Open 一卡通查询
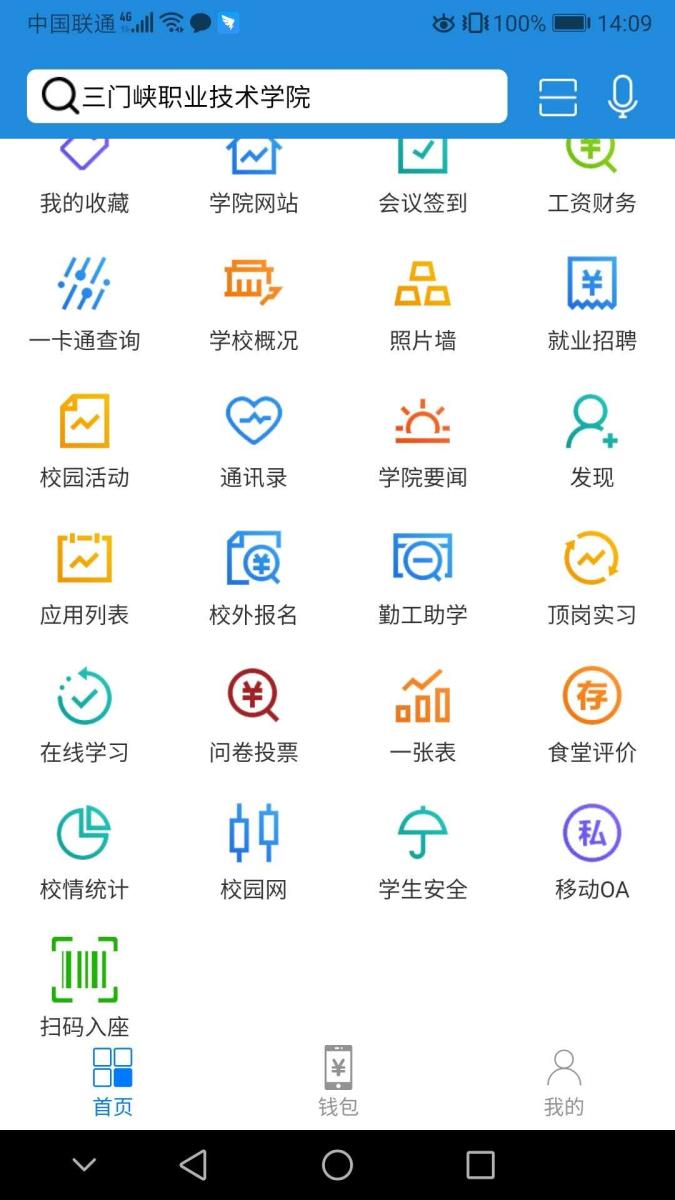 tap(84, 304)
